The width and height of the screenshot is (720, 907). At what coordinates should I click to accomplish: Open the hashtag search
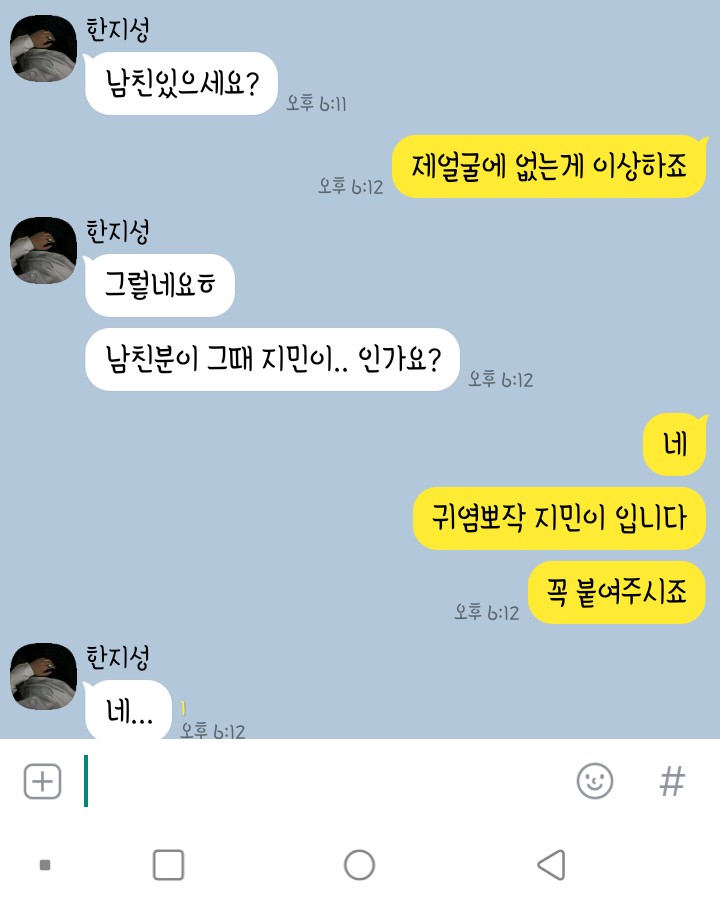point(672,781)
